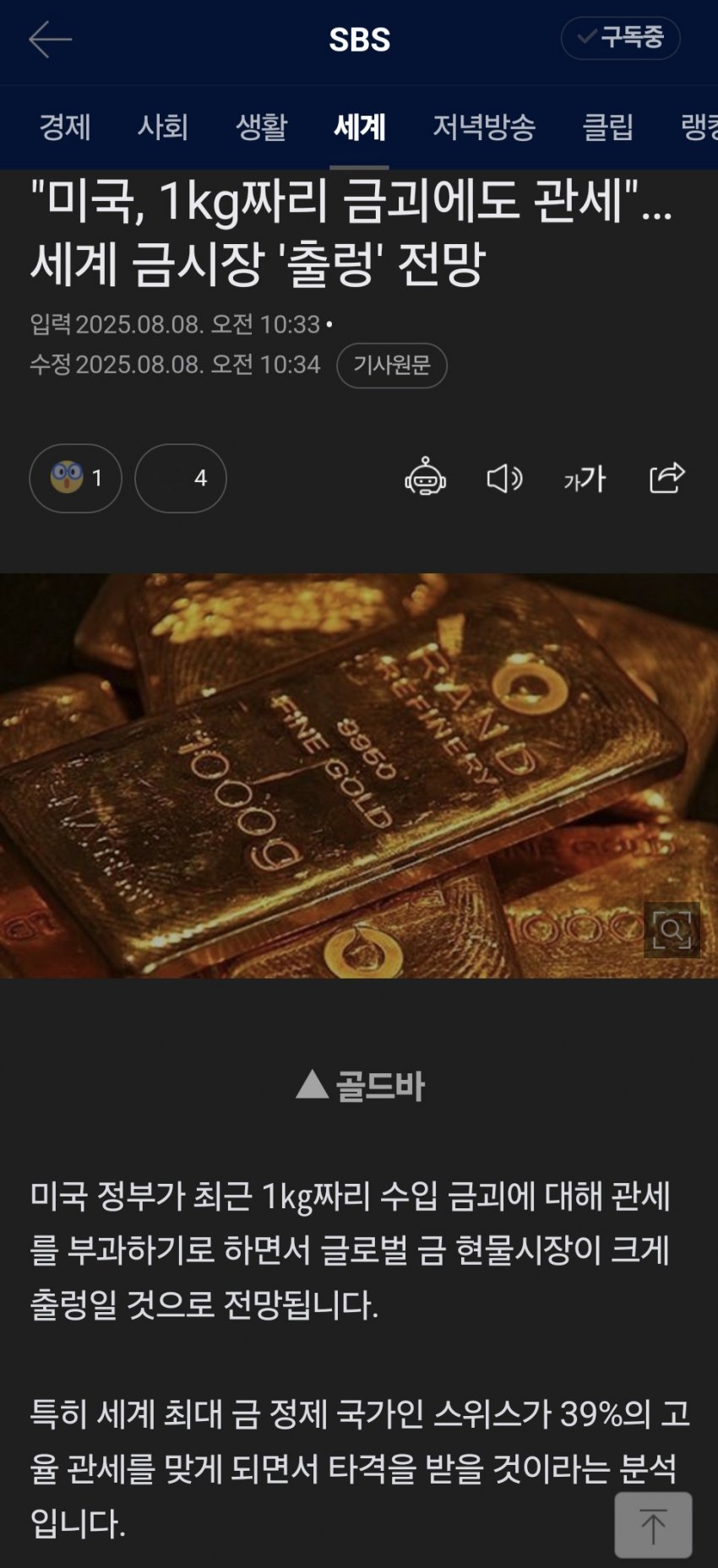The image size is (718, 1568).
Task: Open the 클립 tab
Action: pyautogui.click(x=607, y=128)
